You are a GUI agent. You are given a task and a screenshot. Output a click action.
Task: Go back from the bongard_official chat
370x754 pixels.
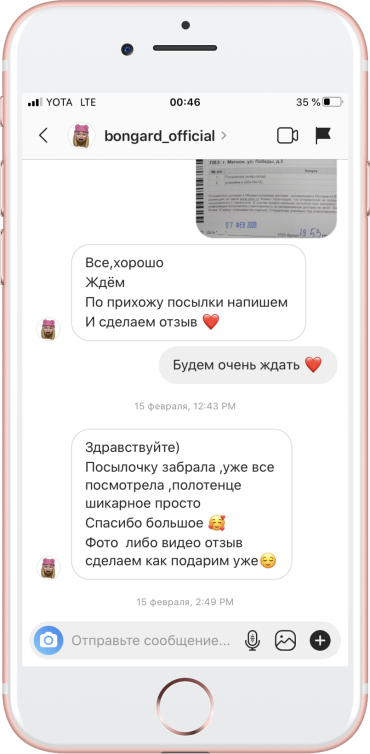tap(43, 136)
